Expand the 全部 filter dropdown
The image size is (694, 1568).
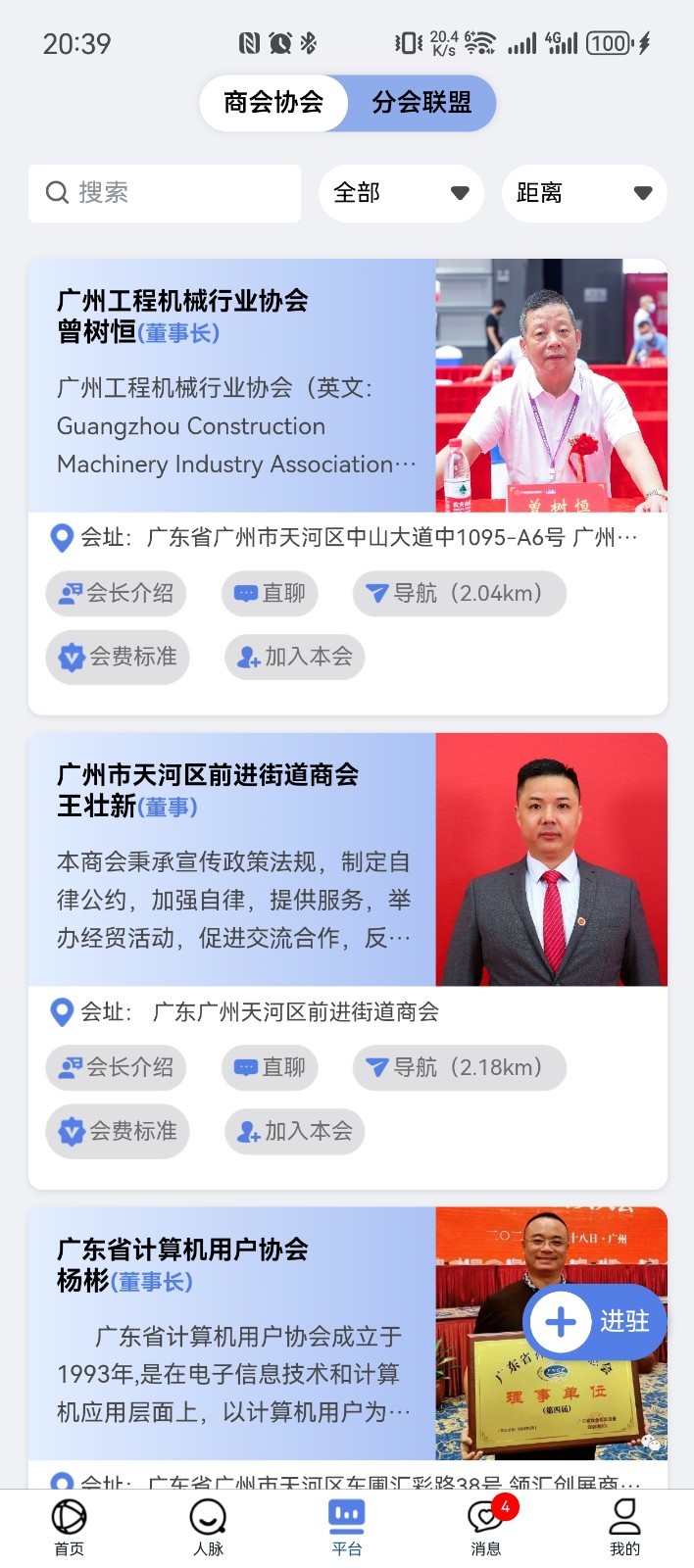401,193
